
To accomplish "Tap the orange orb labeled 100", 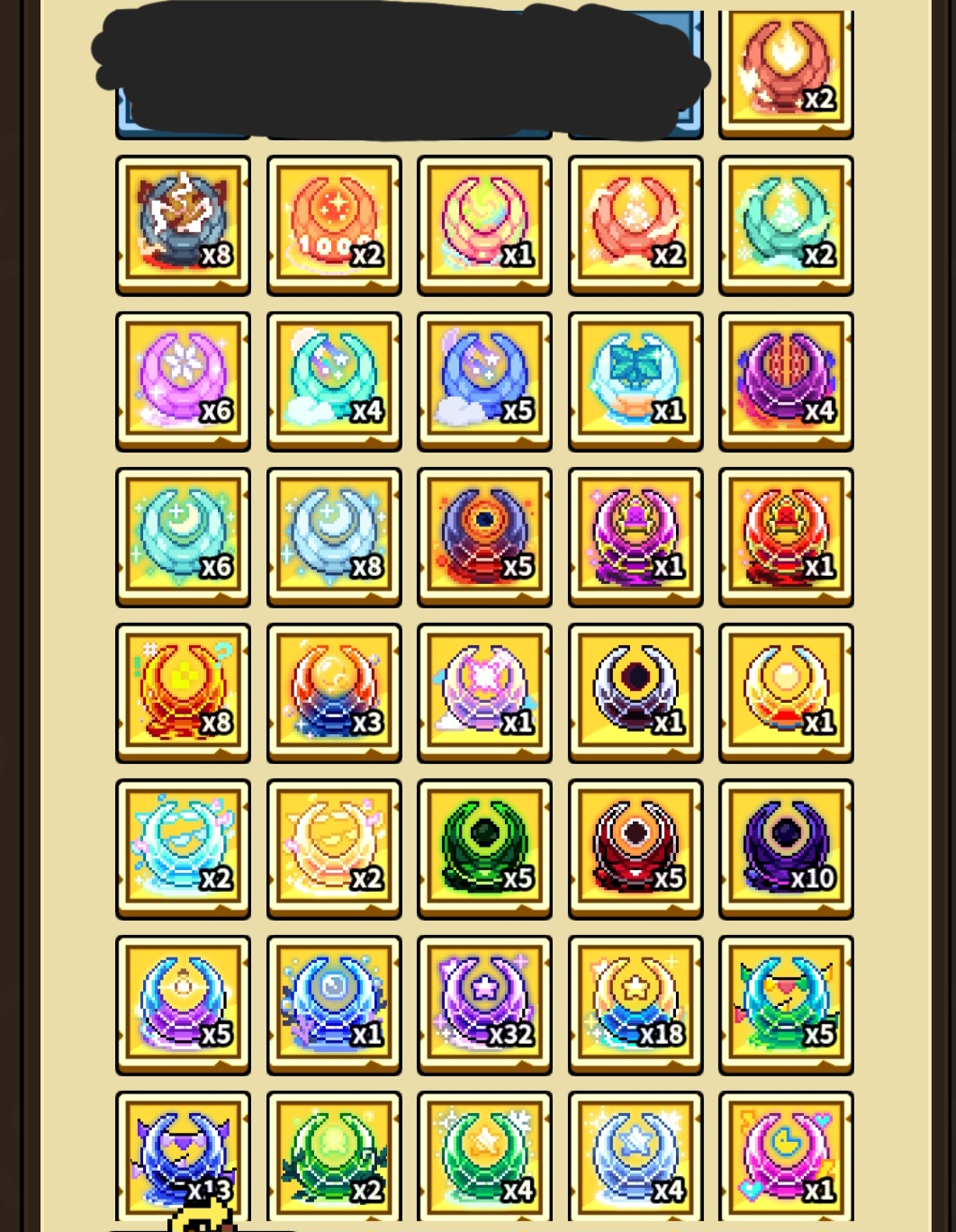I will 334,224.
